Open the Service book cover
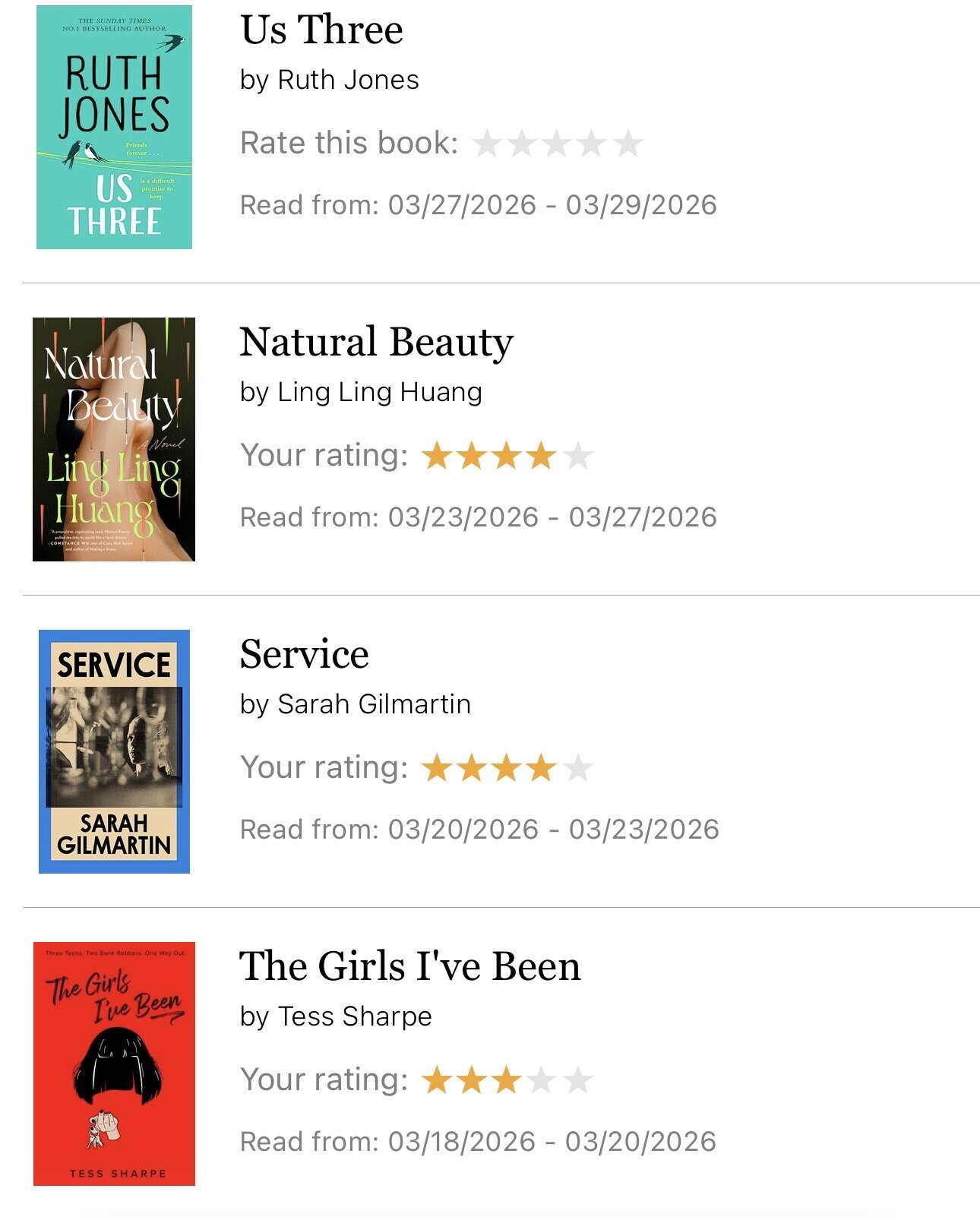980x1217 pixels. point(114,751)
